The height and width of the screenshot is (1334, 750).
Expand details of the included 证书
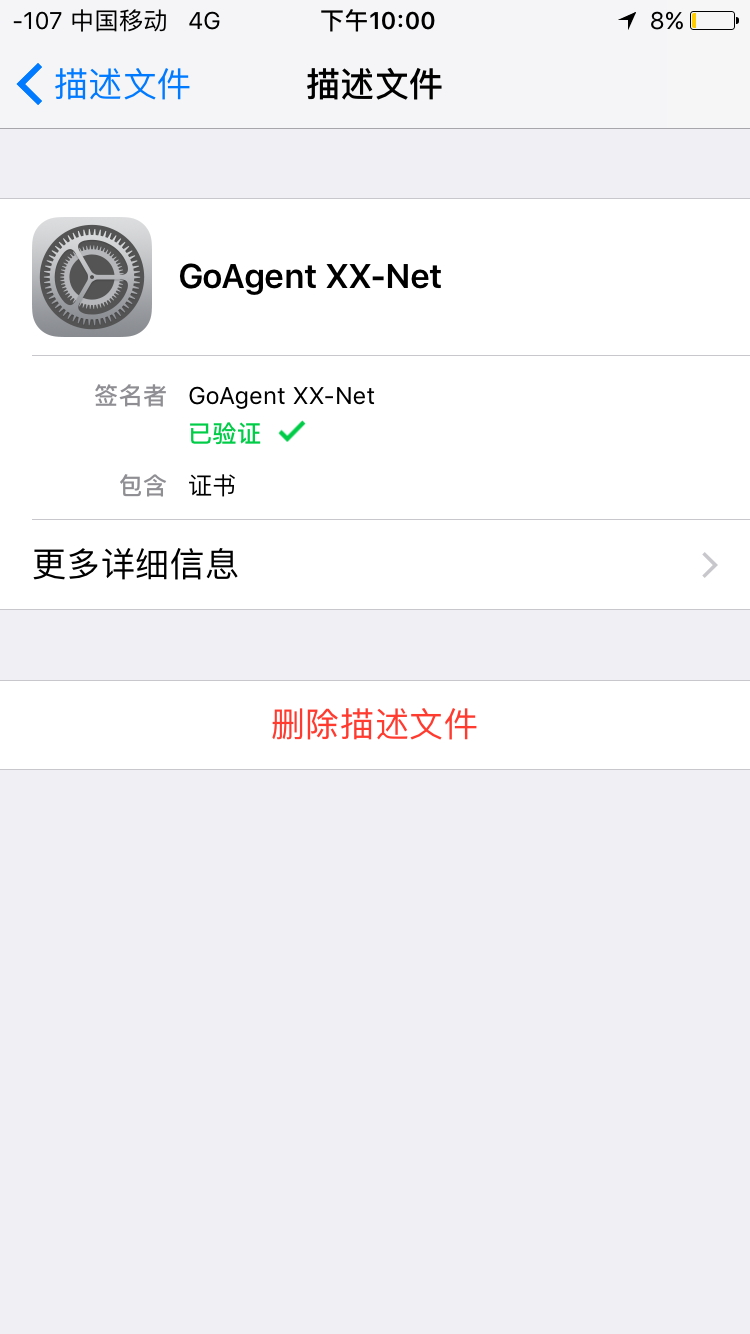click(212, 486)
